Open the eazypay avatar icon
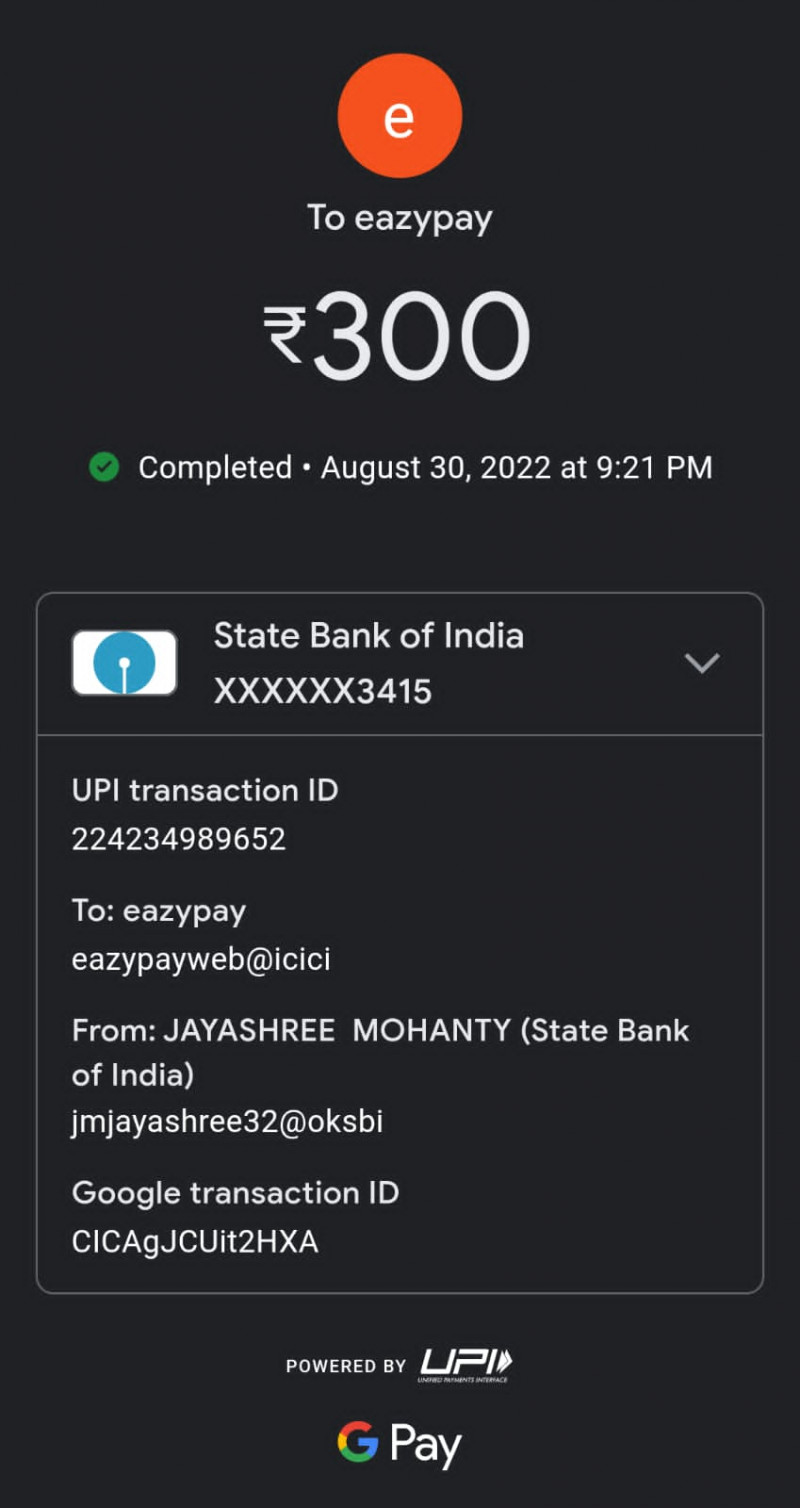The image size is (800, 1508). tap(399, 117)
